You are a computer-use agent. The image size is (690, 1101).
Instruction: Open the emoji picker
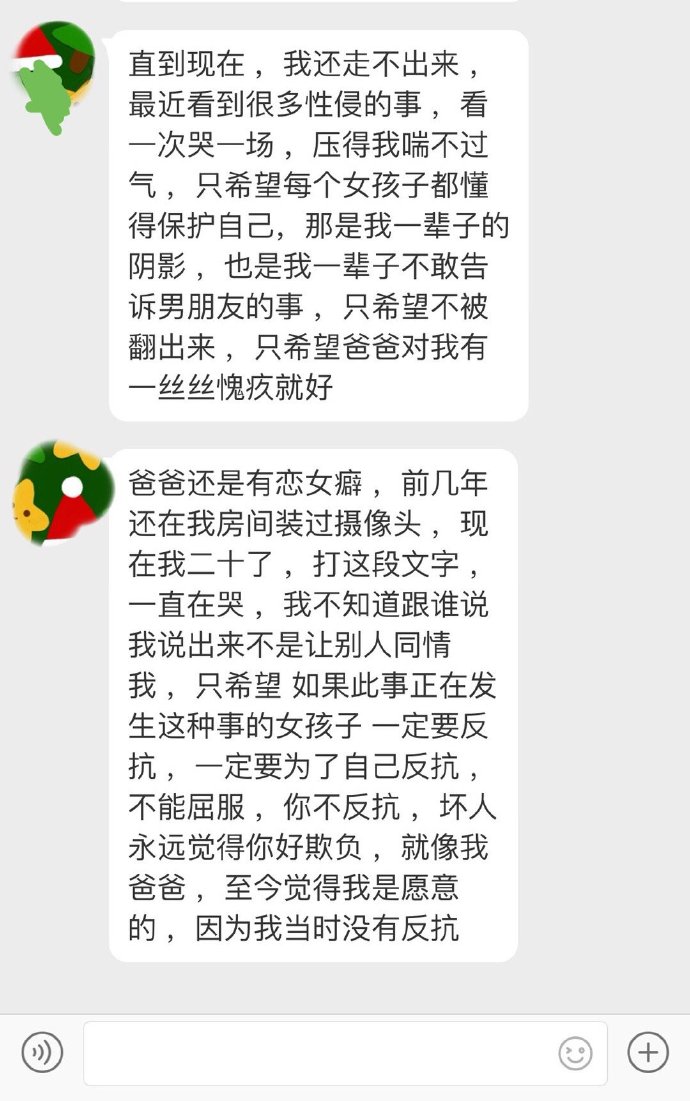[575, 1053]
